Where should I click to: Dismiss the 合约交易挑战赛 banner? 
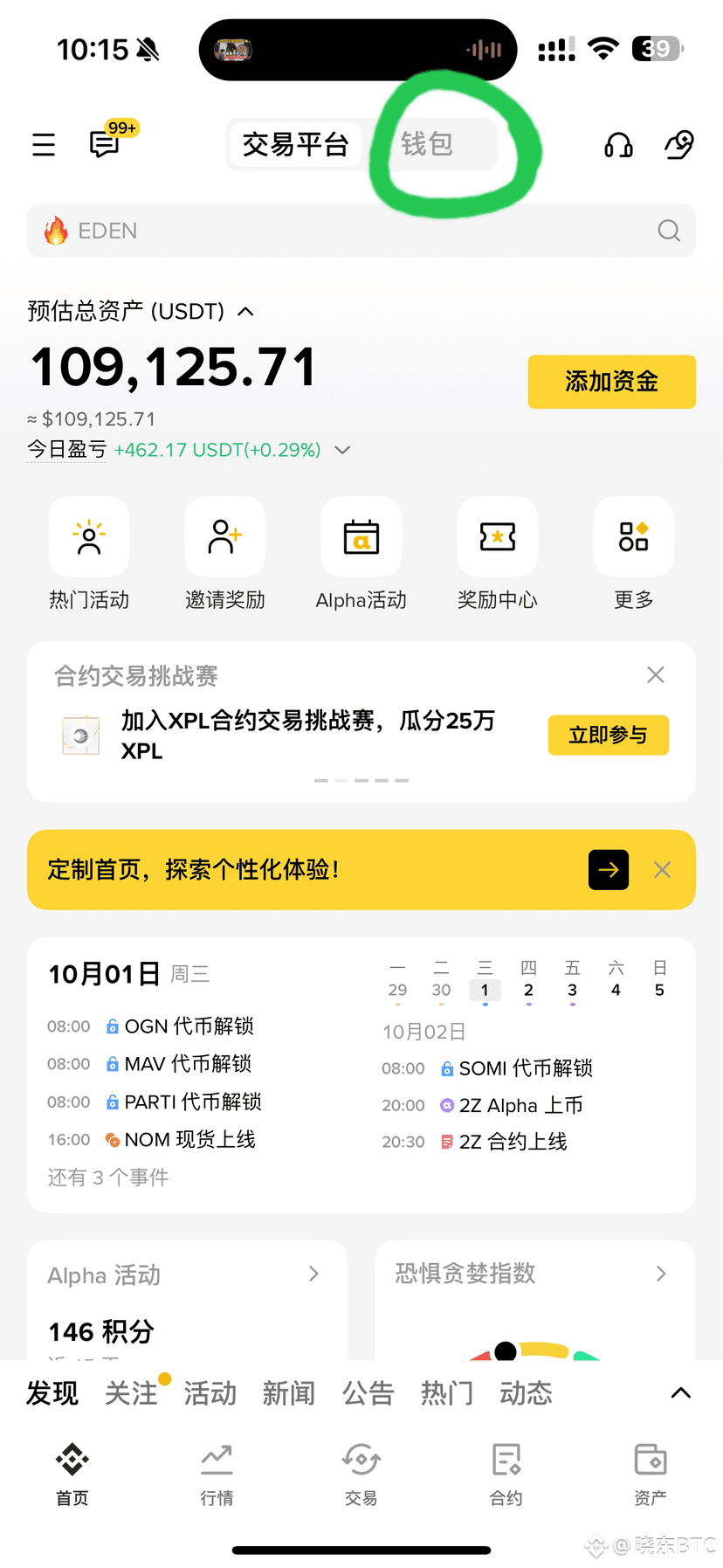click(x=656, y=674)
